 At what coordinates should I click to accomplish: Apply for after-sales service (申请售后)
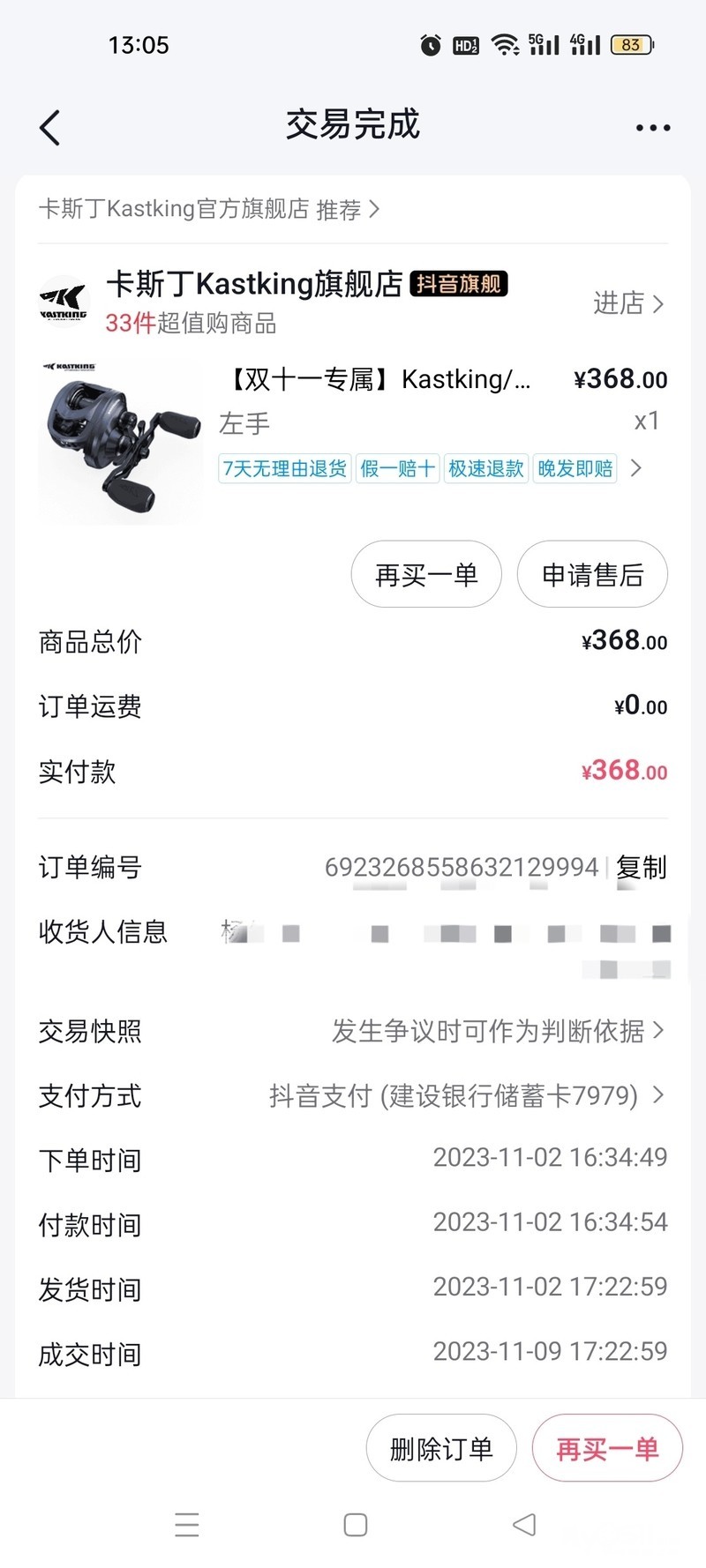tap(592, 575)
